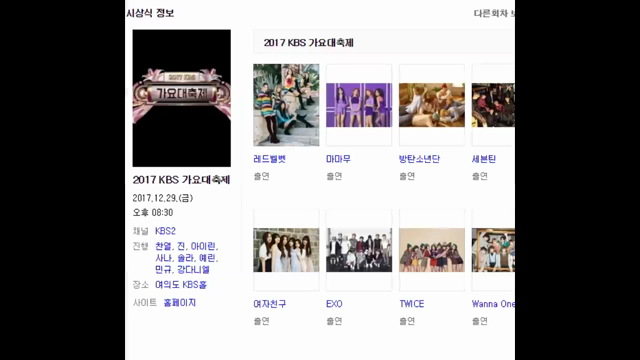The height and width of the screenshot is (360, 640).
Task: Select the 세븐틴 performer link
Action: point(484,159)
